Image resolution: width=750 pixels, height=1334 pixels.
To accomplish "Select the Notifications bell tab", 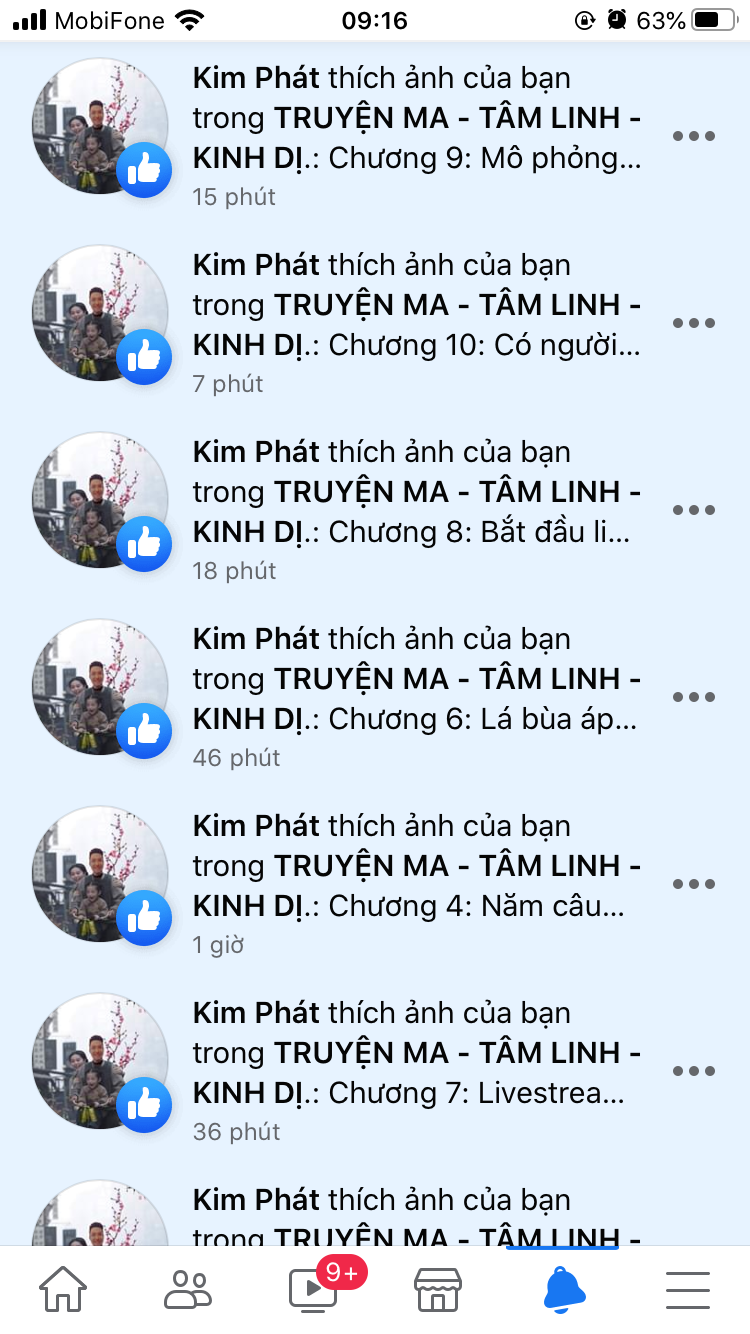I will pyautogui.click(x=564, y=1290).
